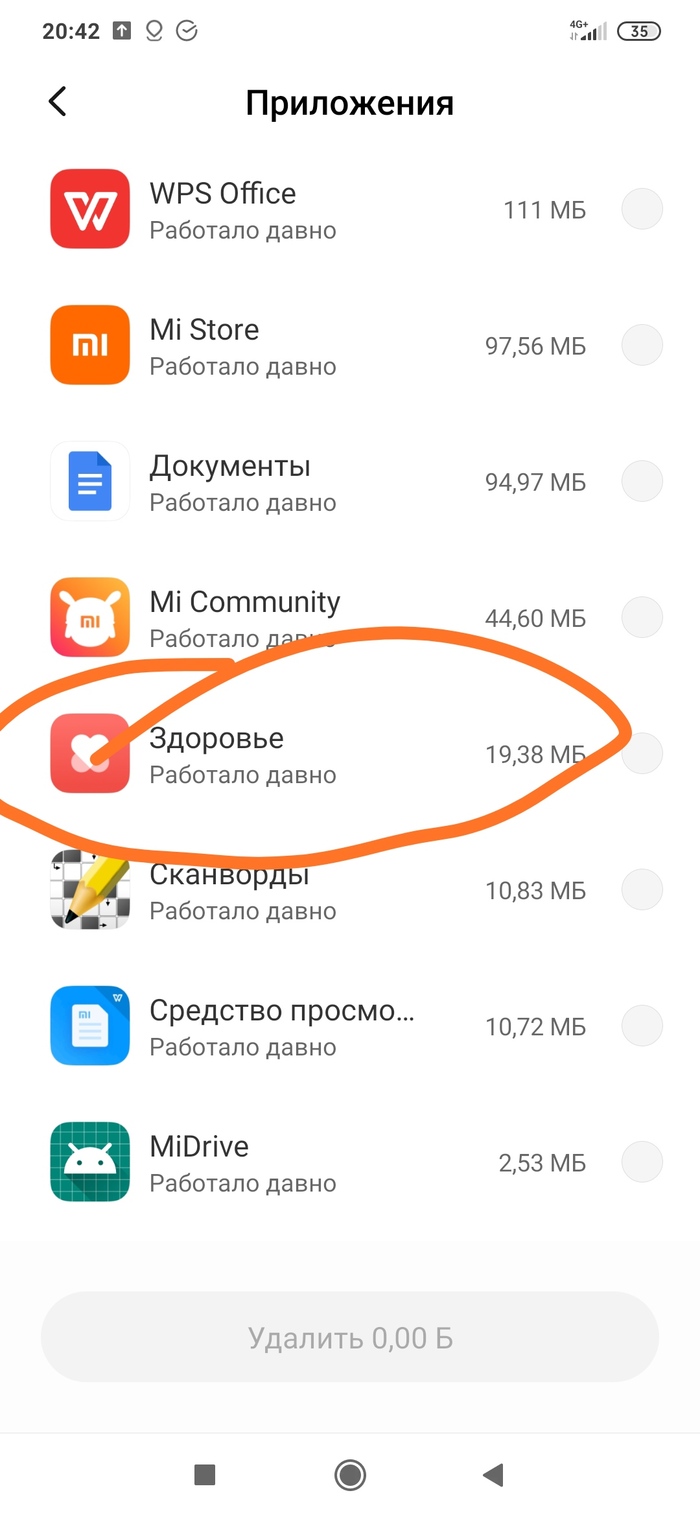Go back from the Приложения screen
The height and width of the screenshot is (1517, 700).
58,102
